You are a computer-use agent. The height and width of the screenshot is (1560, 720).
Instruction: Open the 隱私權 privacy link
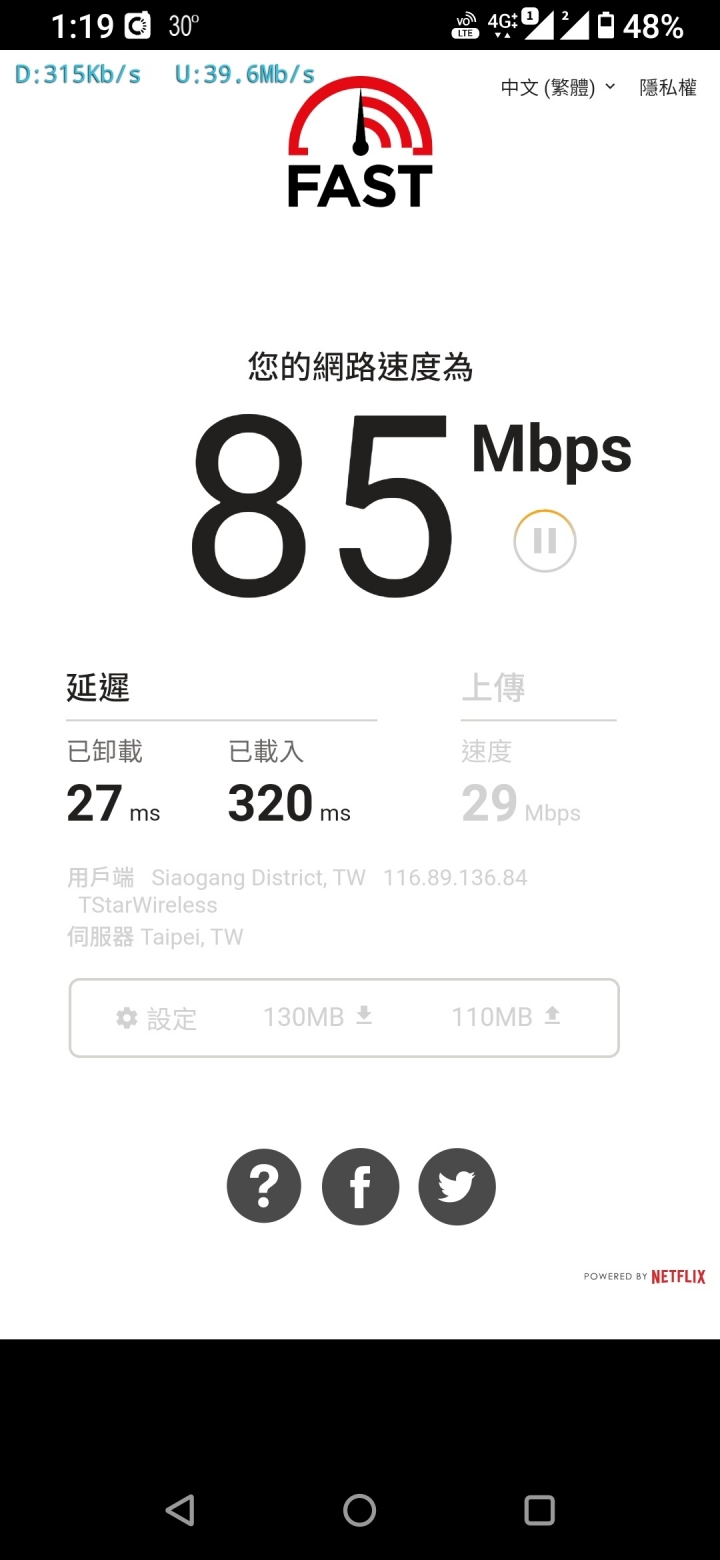668,88
